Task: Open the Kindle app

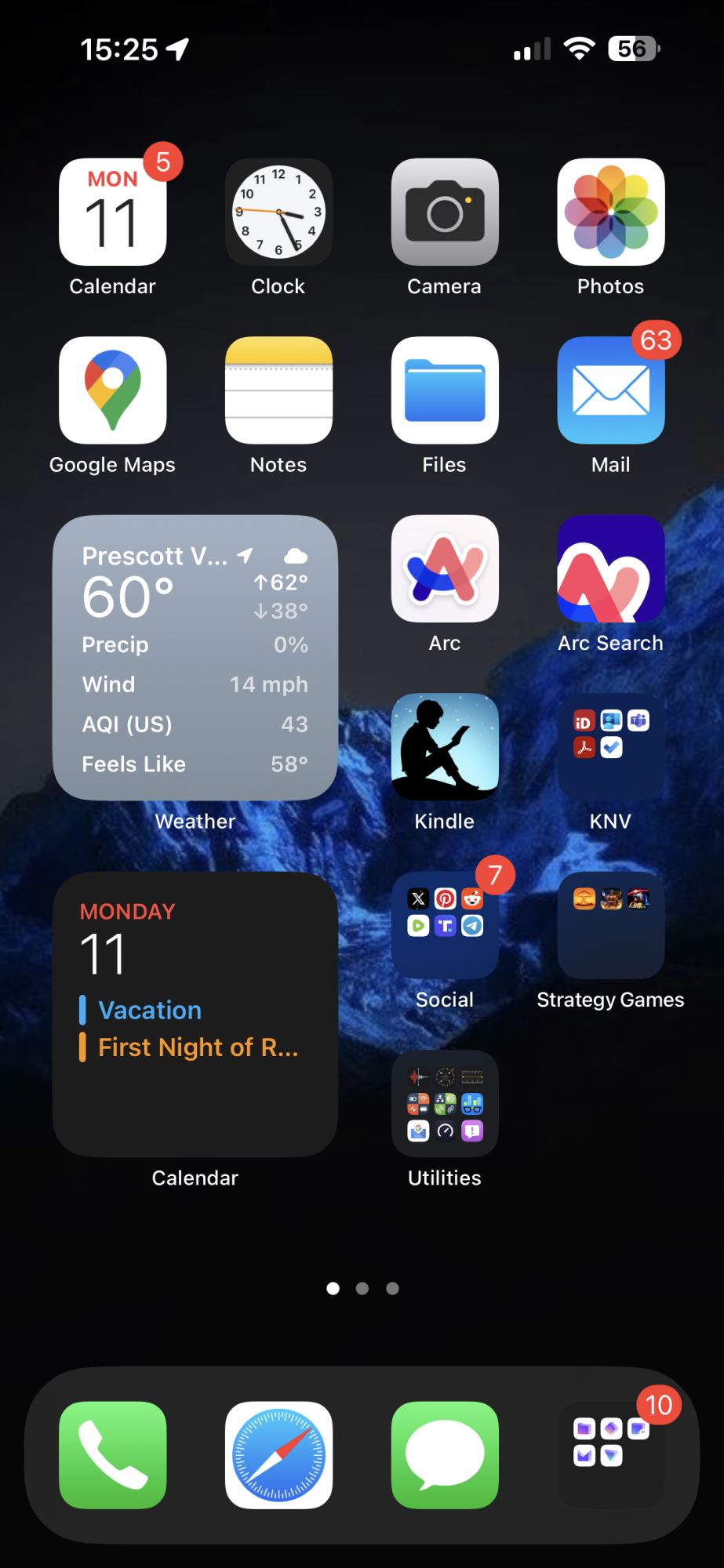Action: (445, 746)
